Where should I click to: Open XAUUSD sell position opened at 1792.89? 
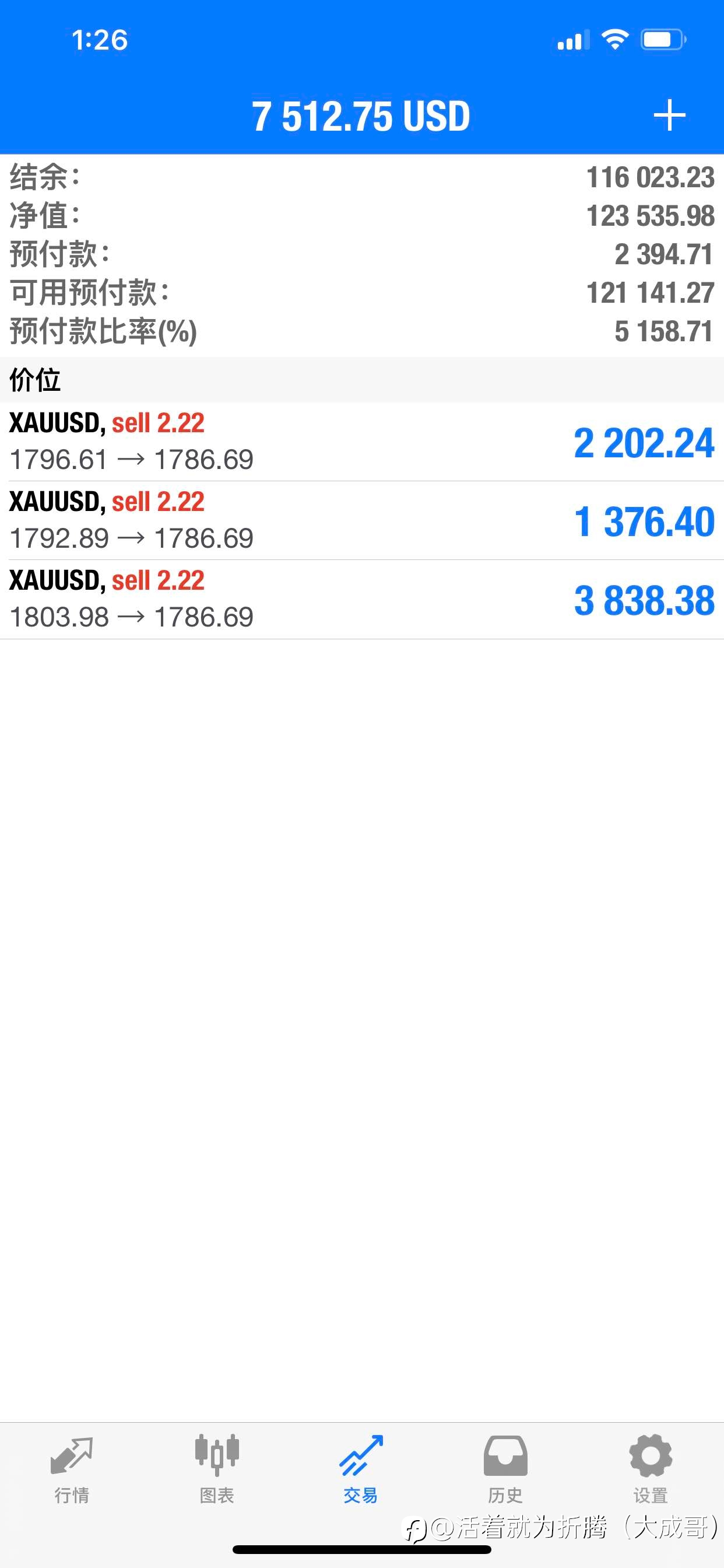[362, 521]
